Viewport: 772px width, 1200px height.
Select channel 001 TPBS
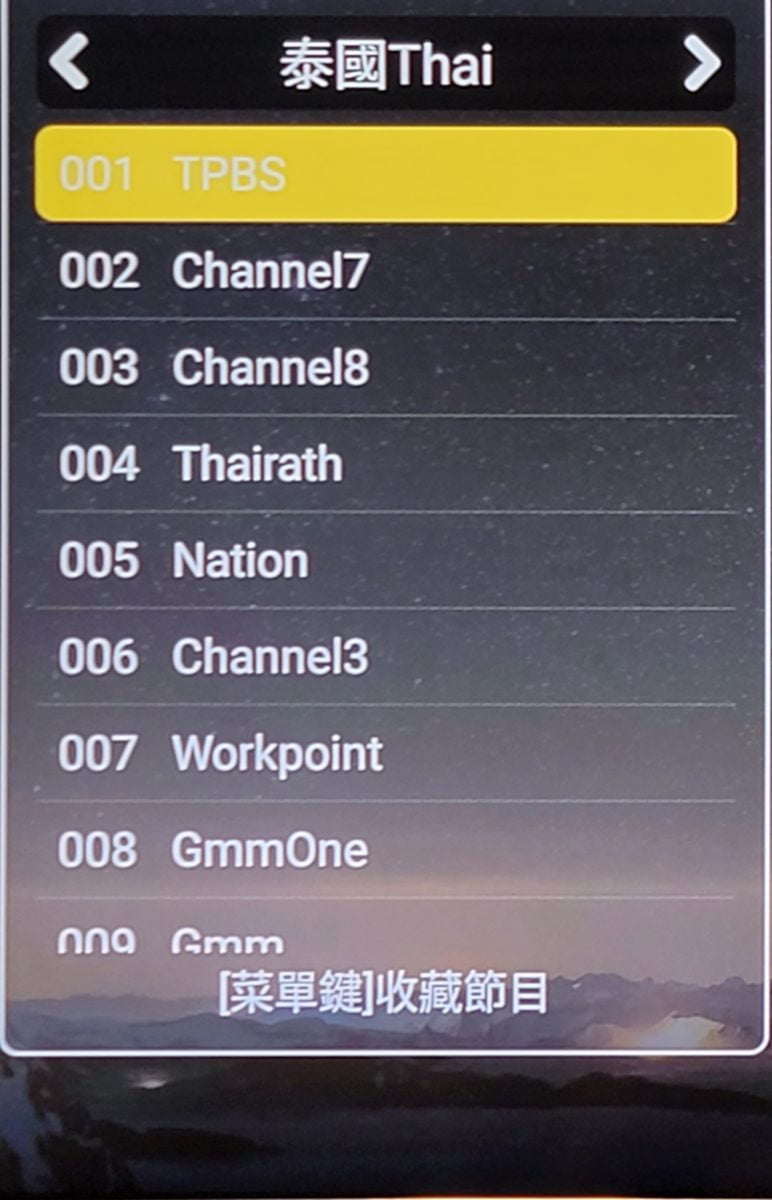385,175
